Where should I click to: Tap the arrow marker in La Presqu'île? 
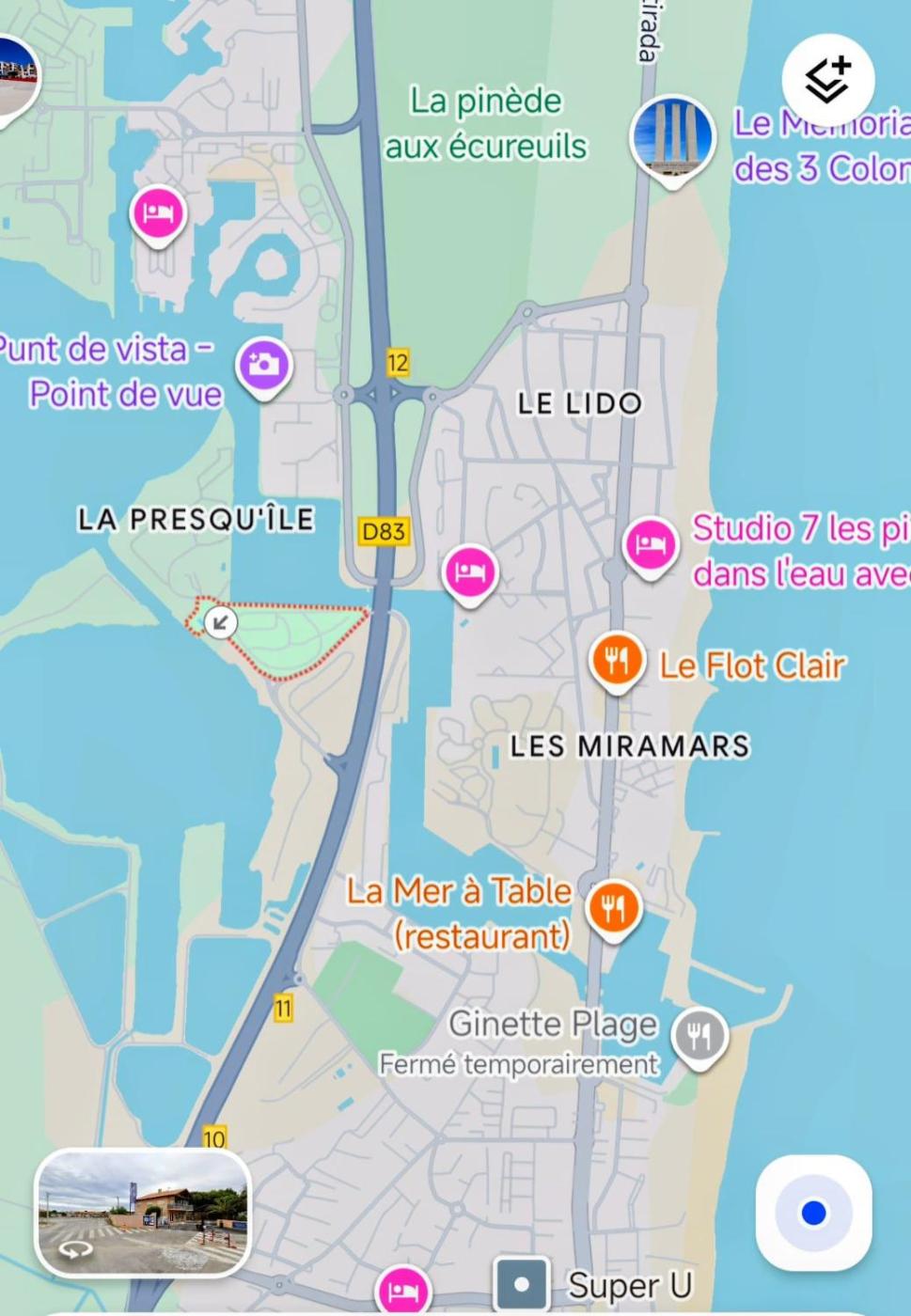tap(221, 622)
